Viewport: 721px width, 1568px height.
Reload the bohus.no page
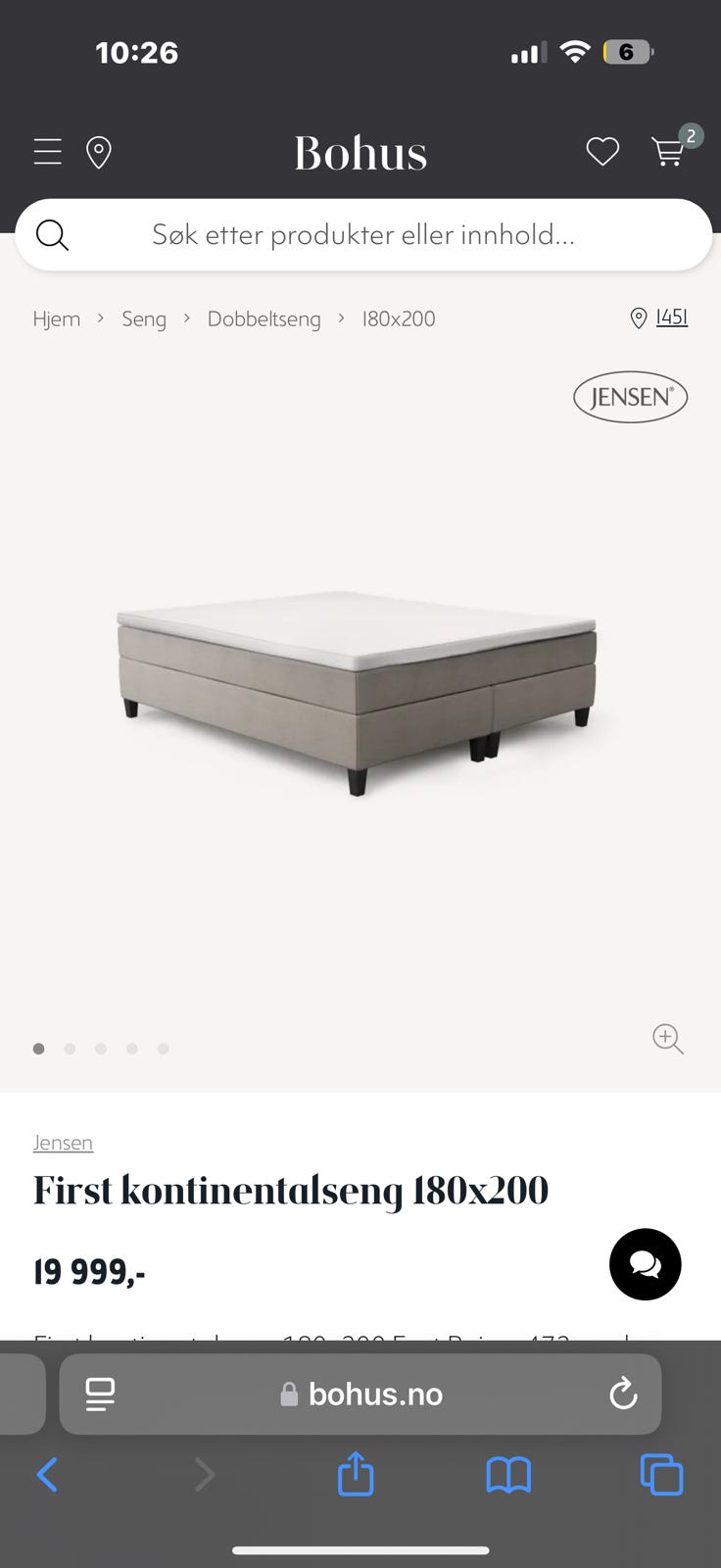coord(623,1394)
